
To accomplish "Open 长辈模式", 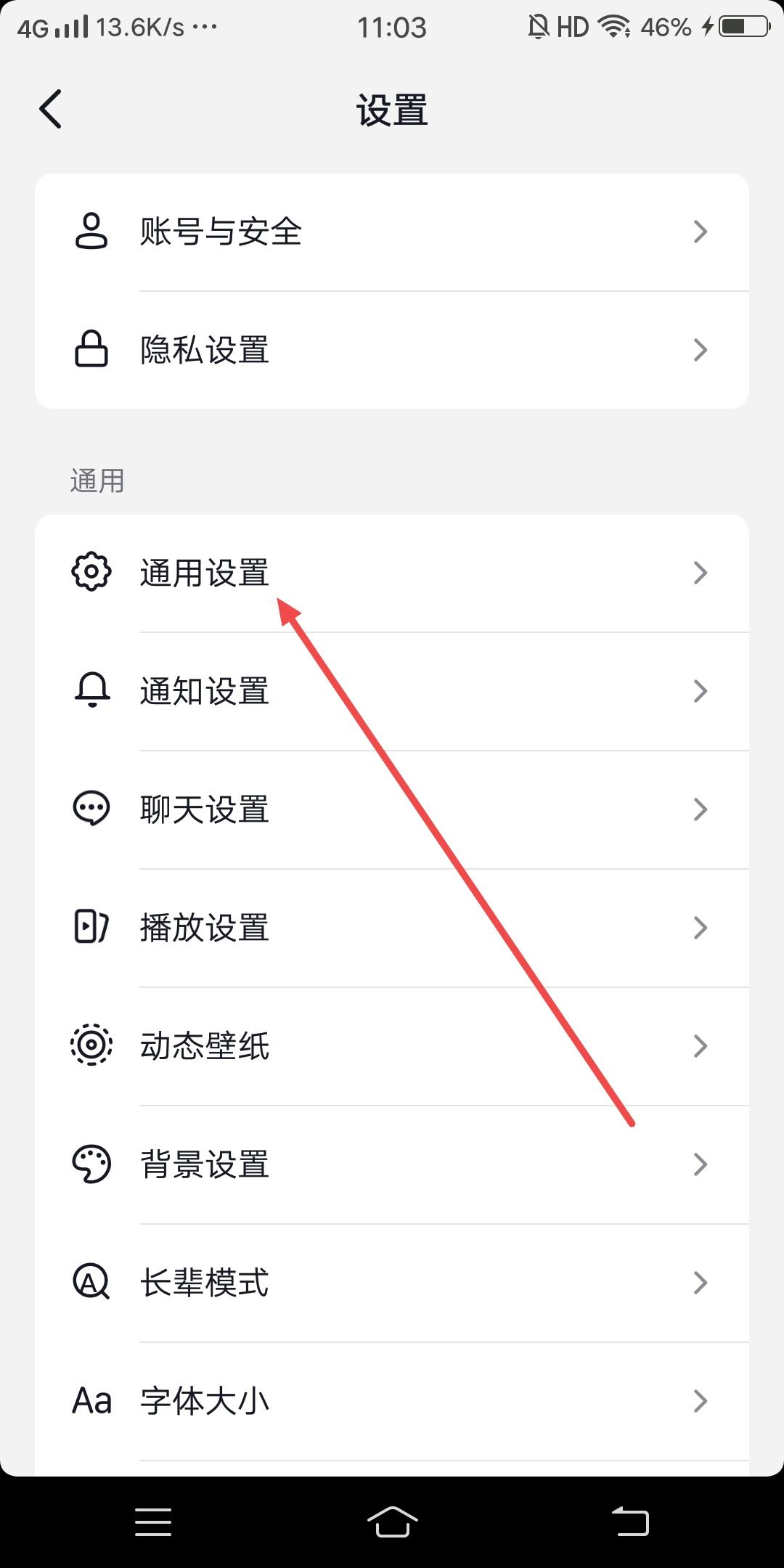I will 392,1283.
